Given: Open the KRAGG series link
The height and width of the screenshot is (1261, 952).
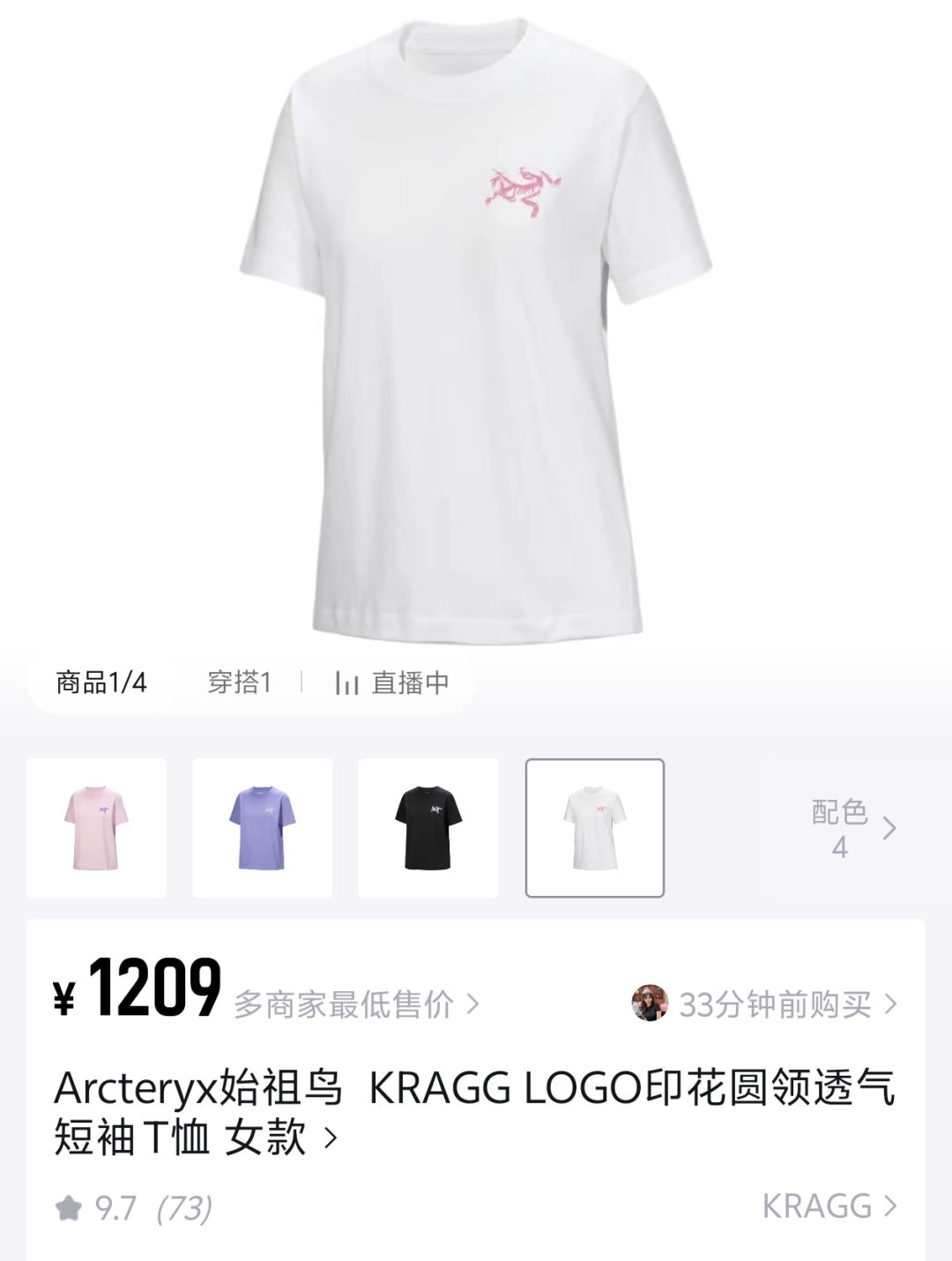Looking at the screenshot, I should 829,1205.
